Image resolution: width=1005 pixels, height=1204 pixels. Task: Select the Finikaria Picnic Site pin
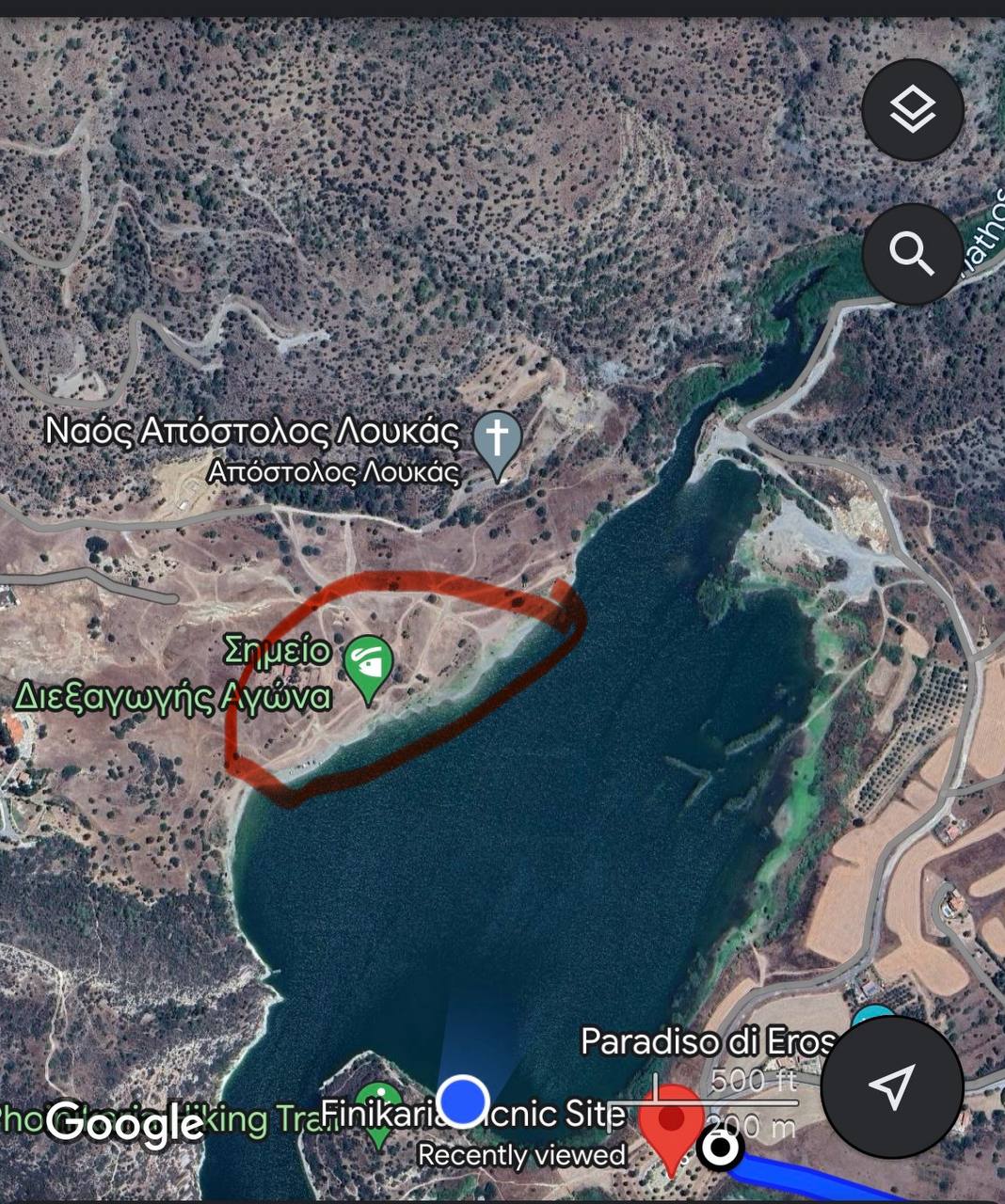378,1112
